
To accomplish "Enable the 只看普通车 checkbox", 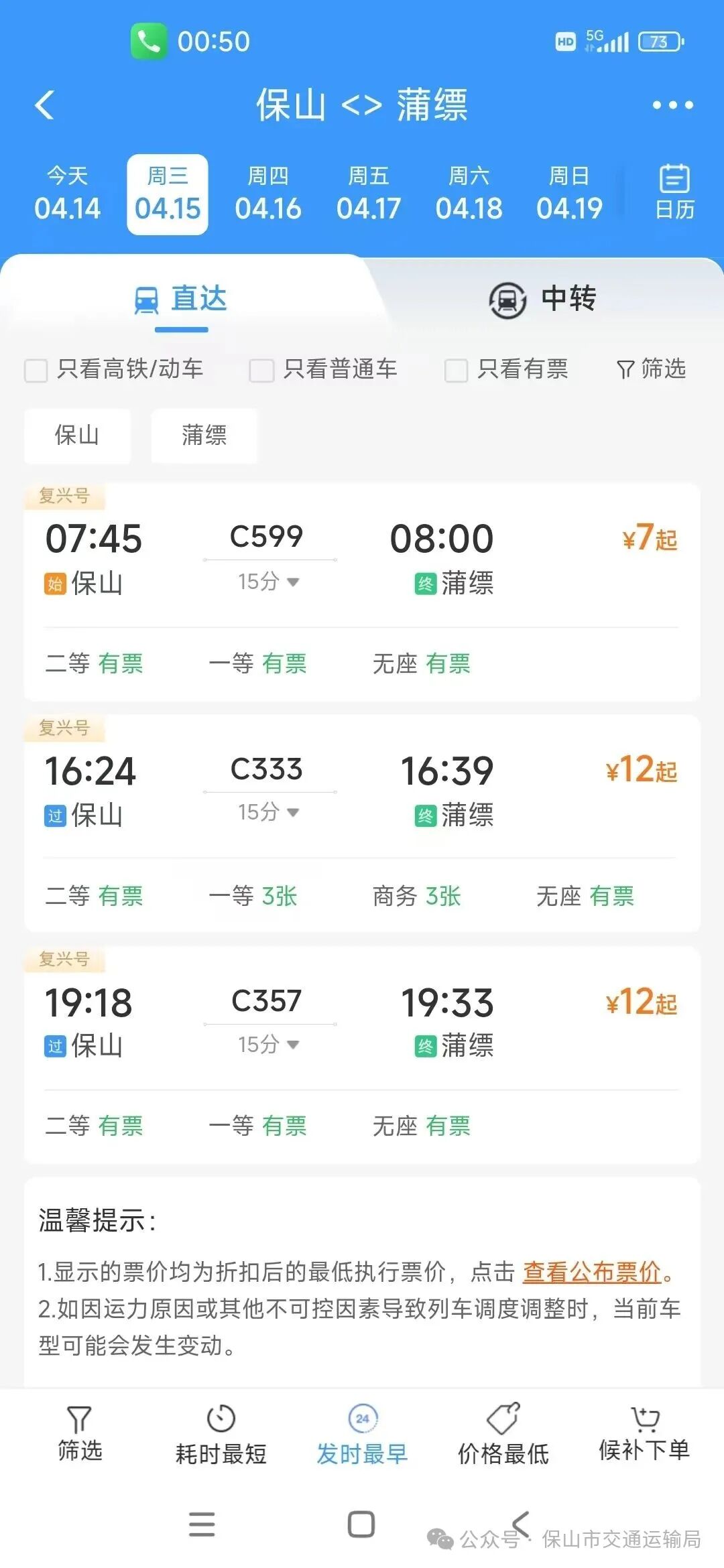I will point(260,370).
